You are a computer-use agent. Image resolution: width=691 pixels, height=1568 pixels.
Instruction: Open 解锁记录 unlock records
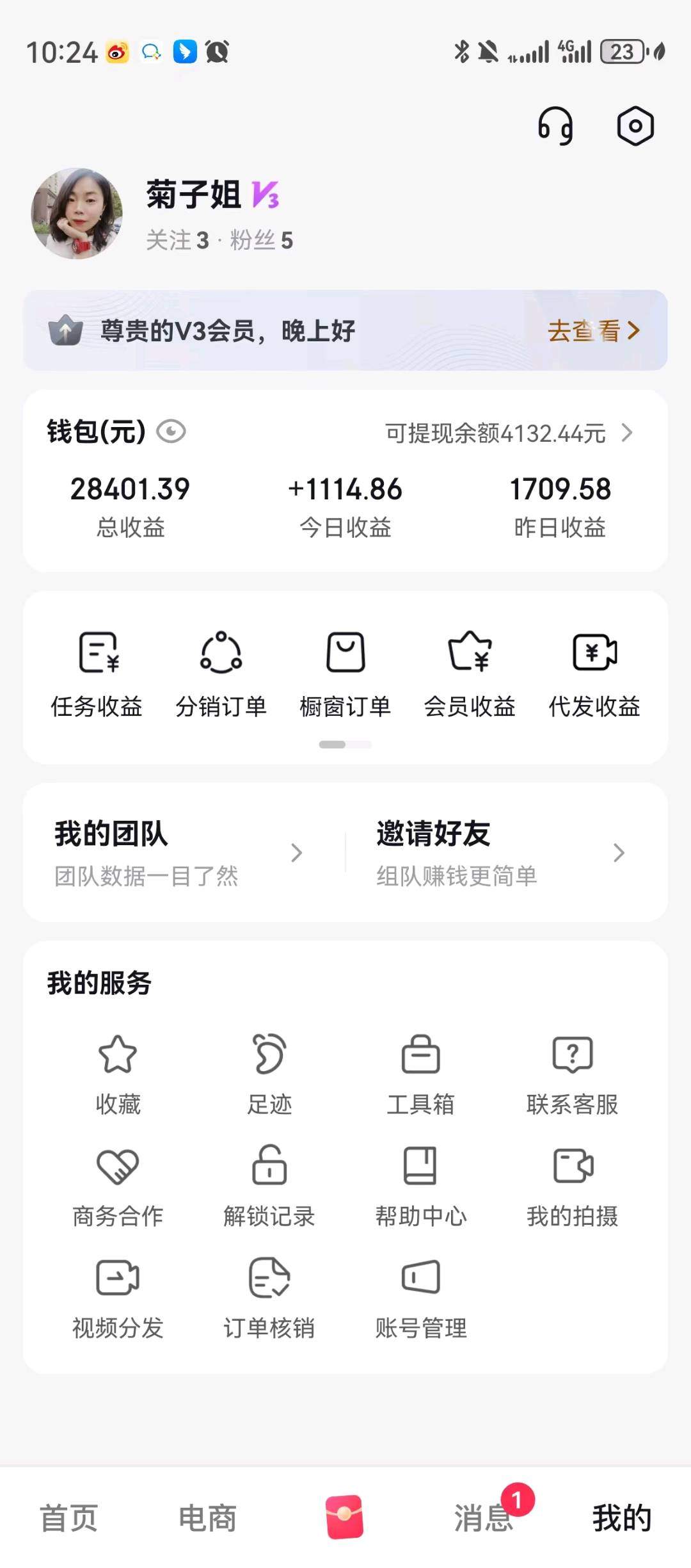pos(269,1186)
